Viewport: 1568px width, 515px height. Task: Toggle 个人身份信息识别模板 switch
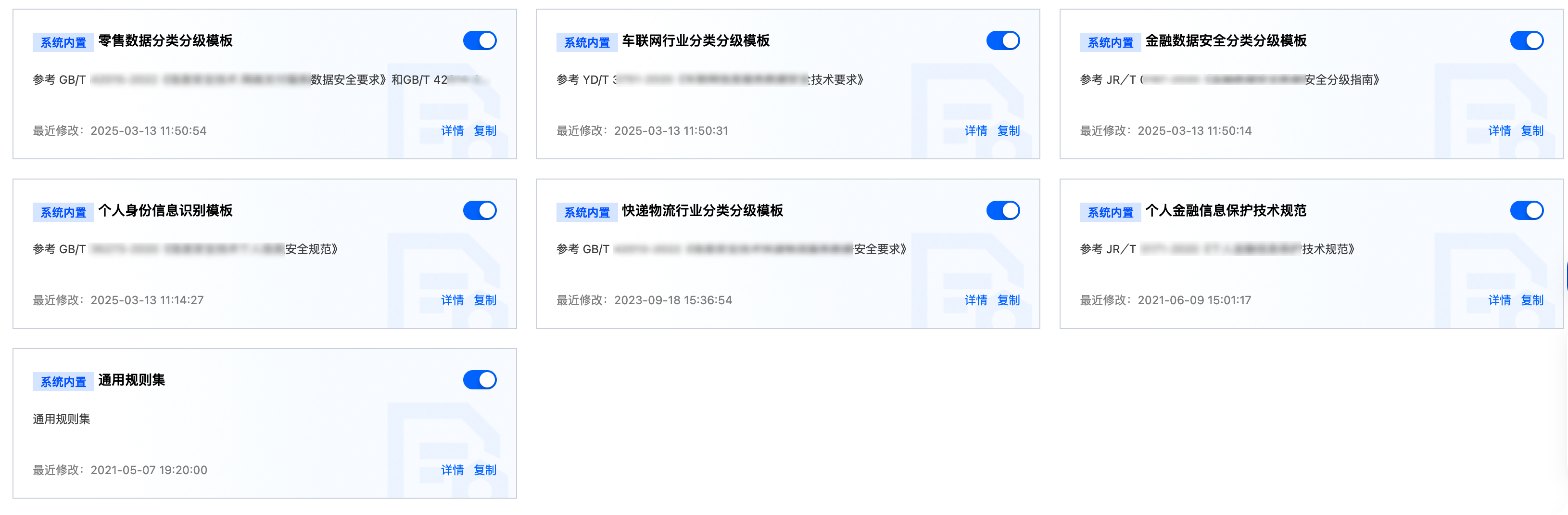[480, 210]
